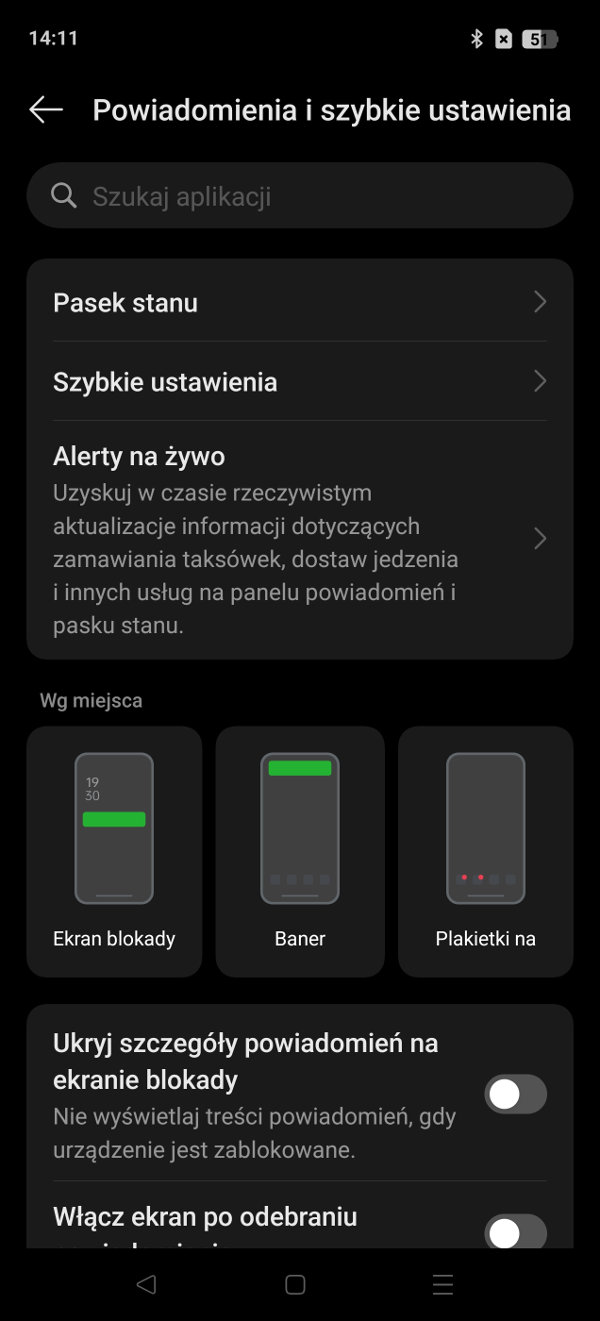
Task: Open Szybkie ustawienia settings
Action: click(x=300, y=381)
